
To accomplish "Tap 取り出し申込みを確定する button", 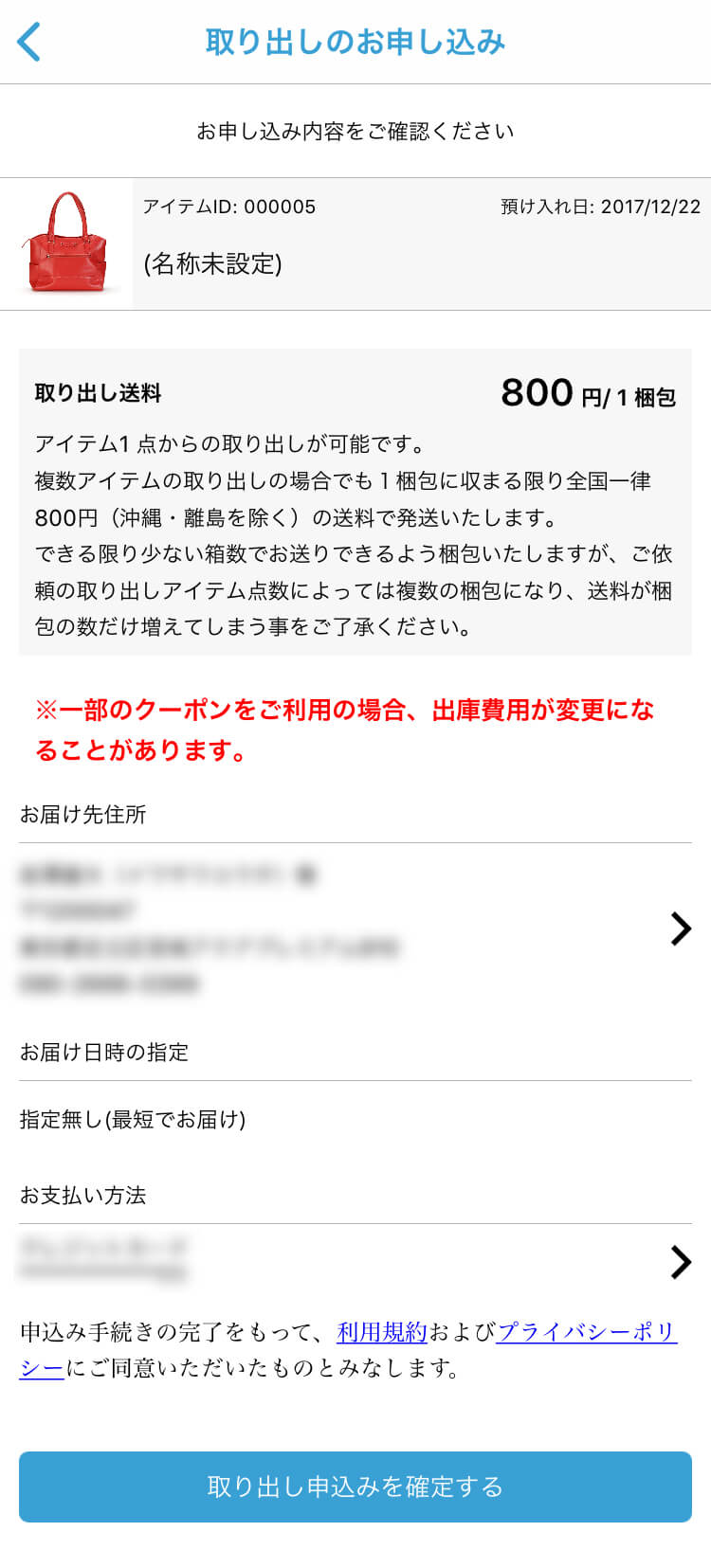I will pos(355,1487).
